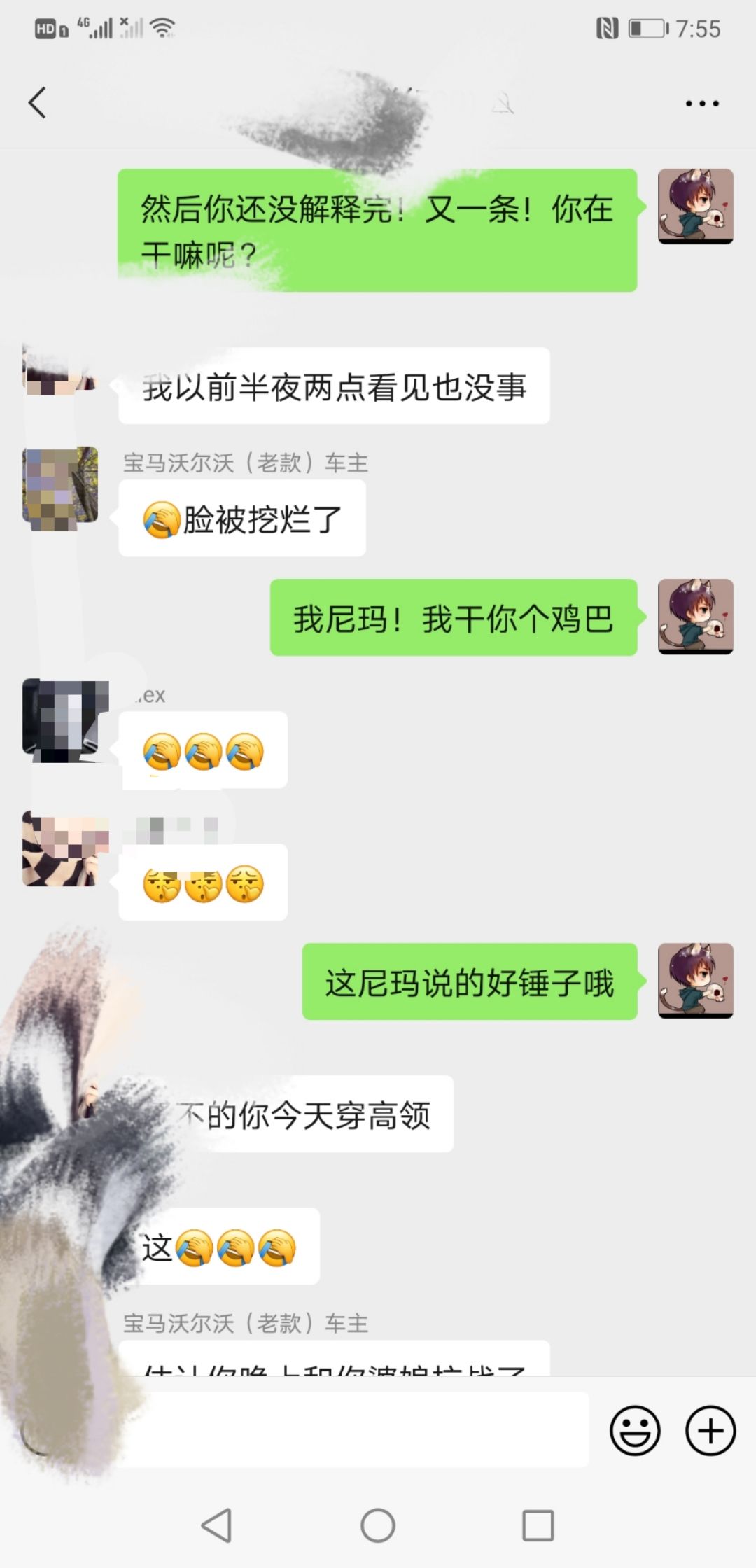This screenshot has width=756, height=1568.
Task: Open the group chat options menu
Action: coord(701,104)
